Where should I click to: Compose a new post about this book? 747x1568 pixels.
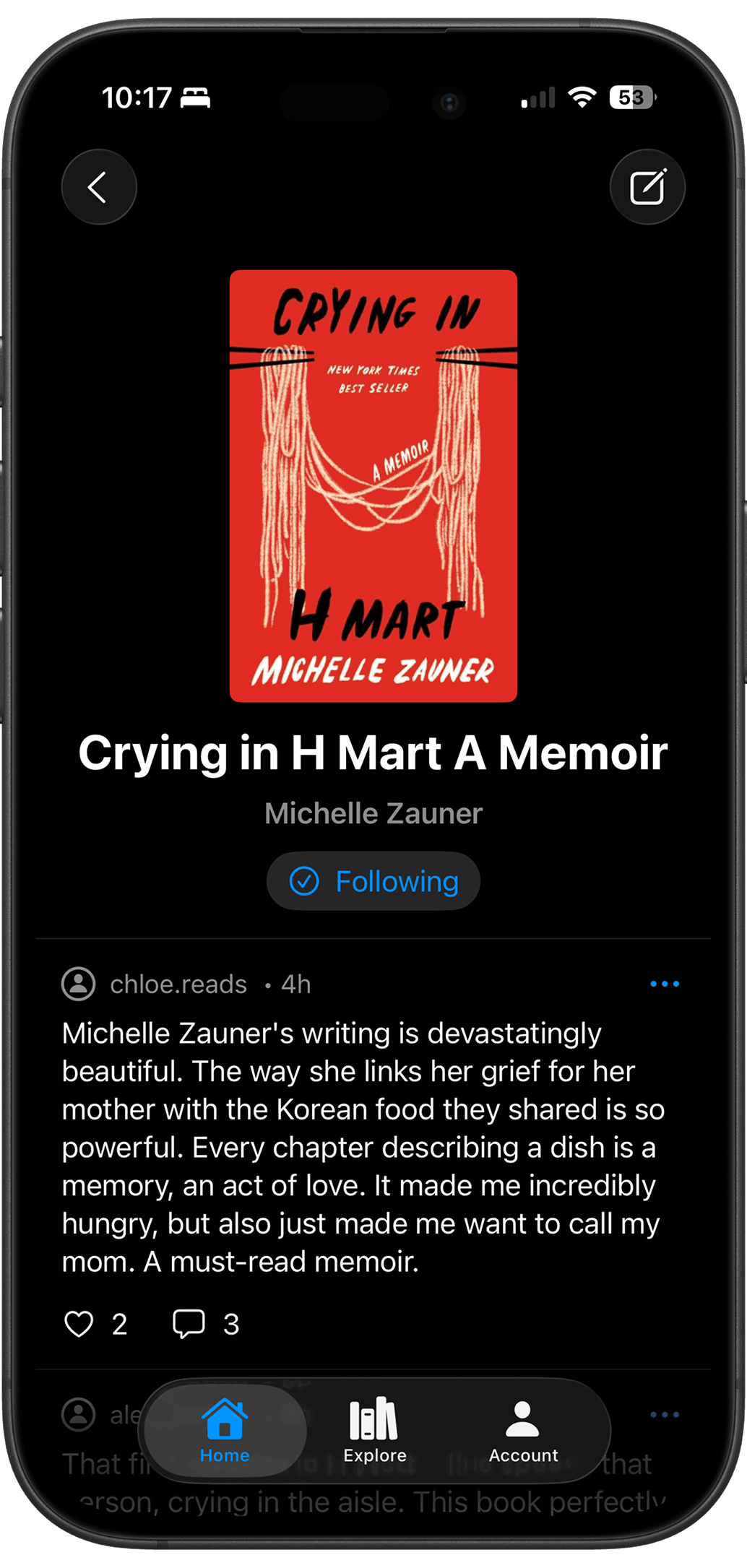click(x=647, y=187)
